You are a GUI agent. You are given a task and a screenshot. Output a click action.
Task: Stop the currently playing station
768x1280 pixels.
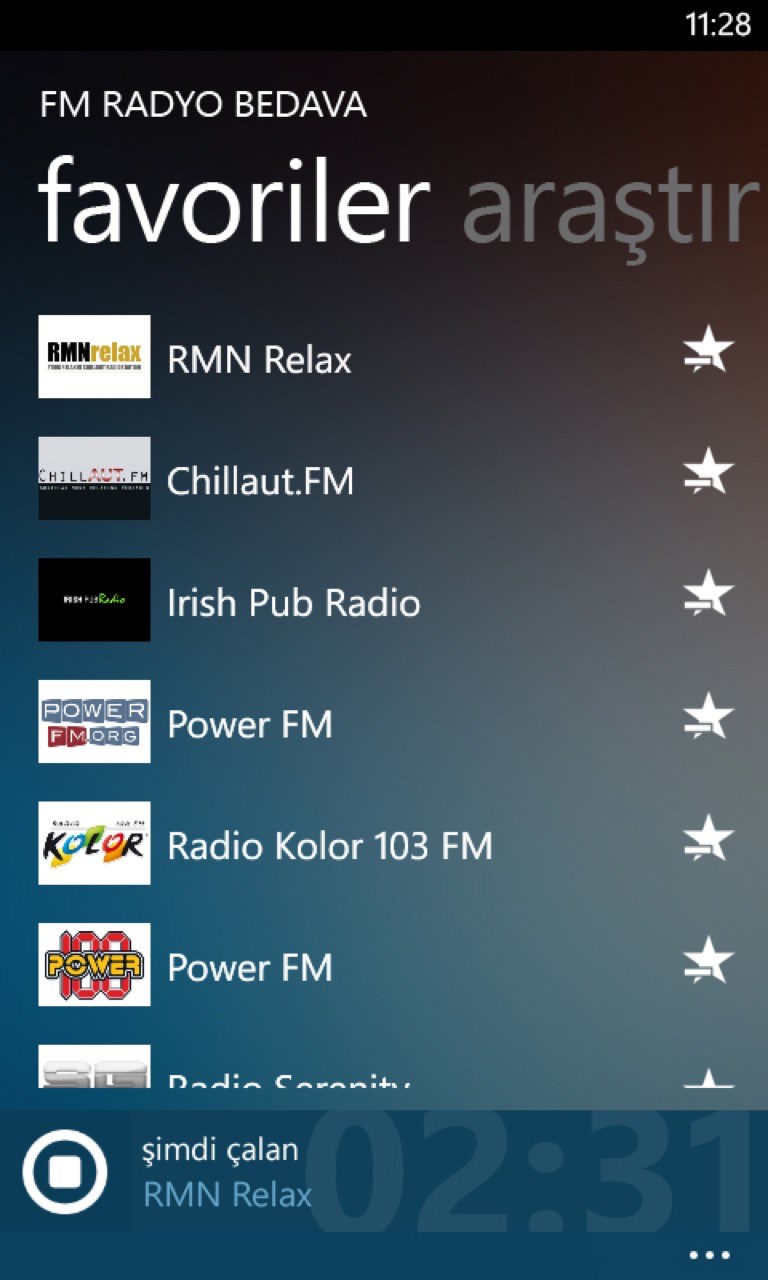click(x=65, y=1171)
